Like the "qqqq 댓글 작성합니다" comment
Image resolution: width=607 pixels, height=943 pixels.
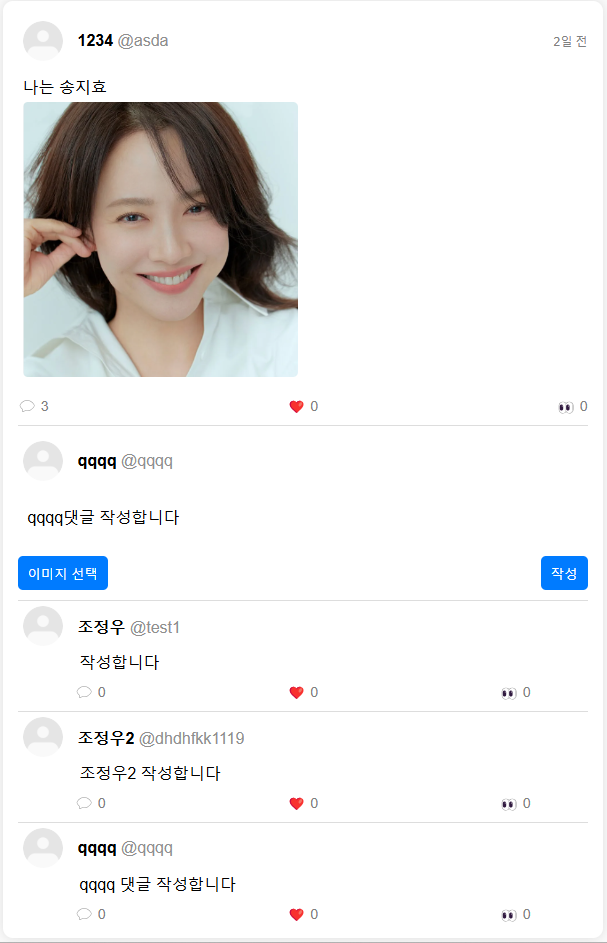pos(296,914)
